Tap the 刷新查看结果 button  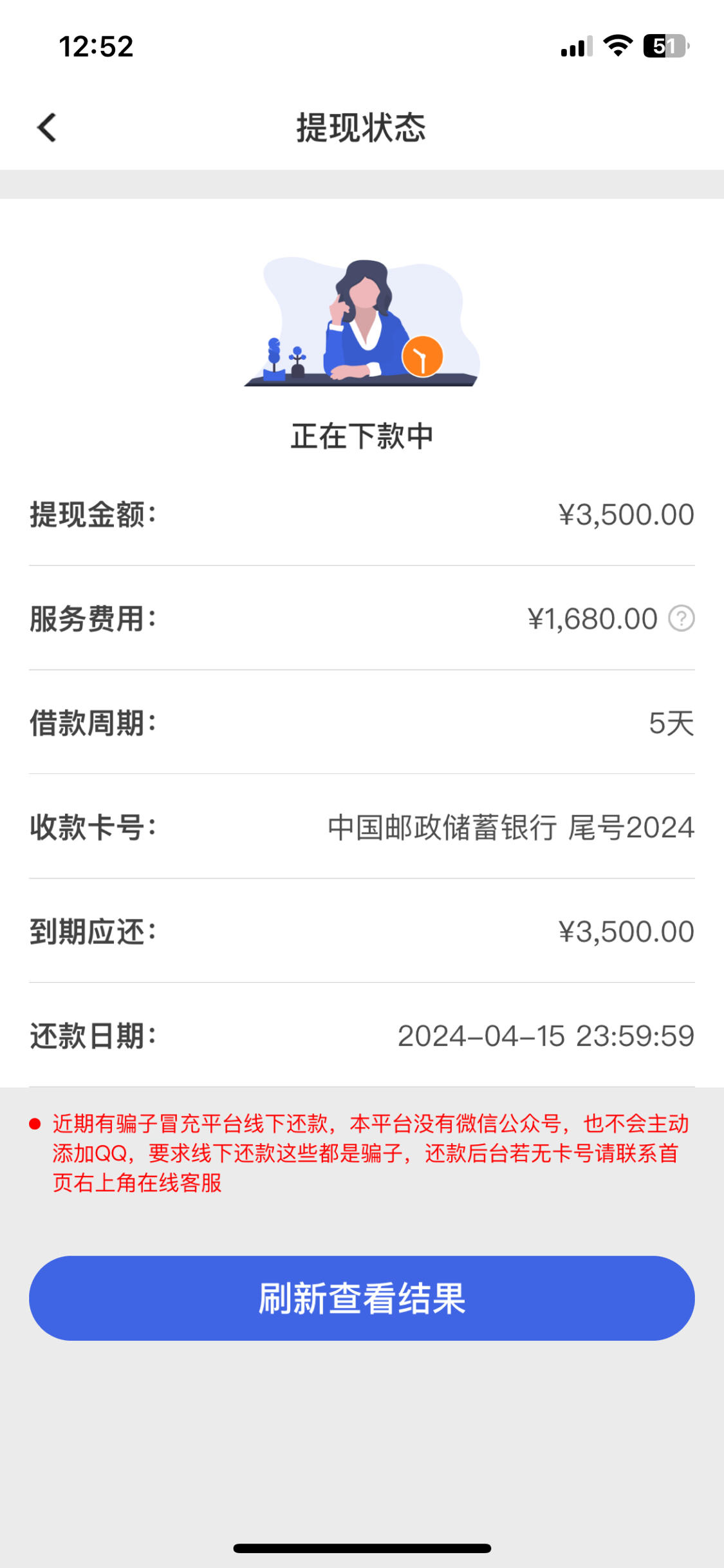(x=362, y=1298)
